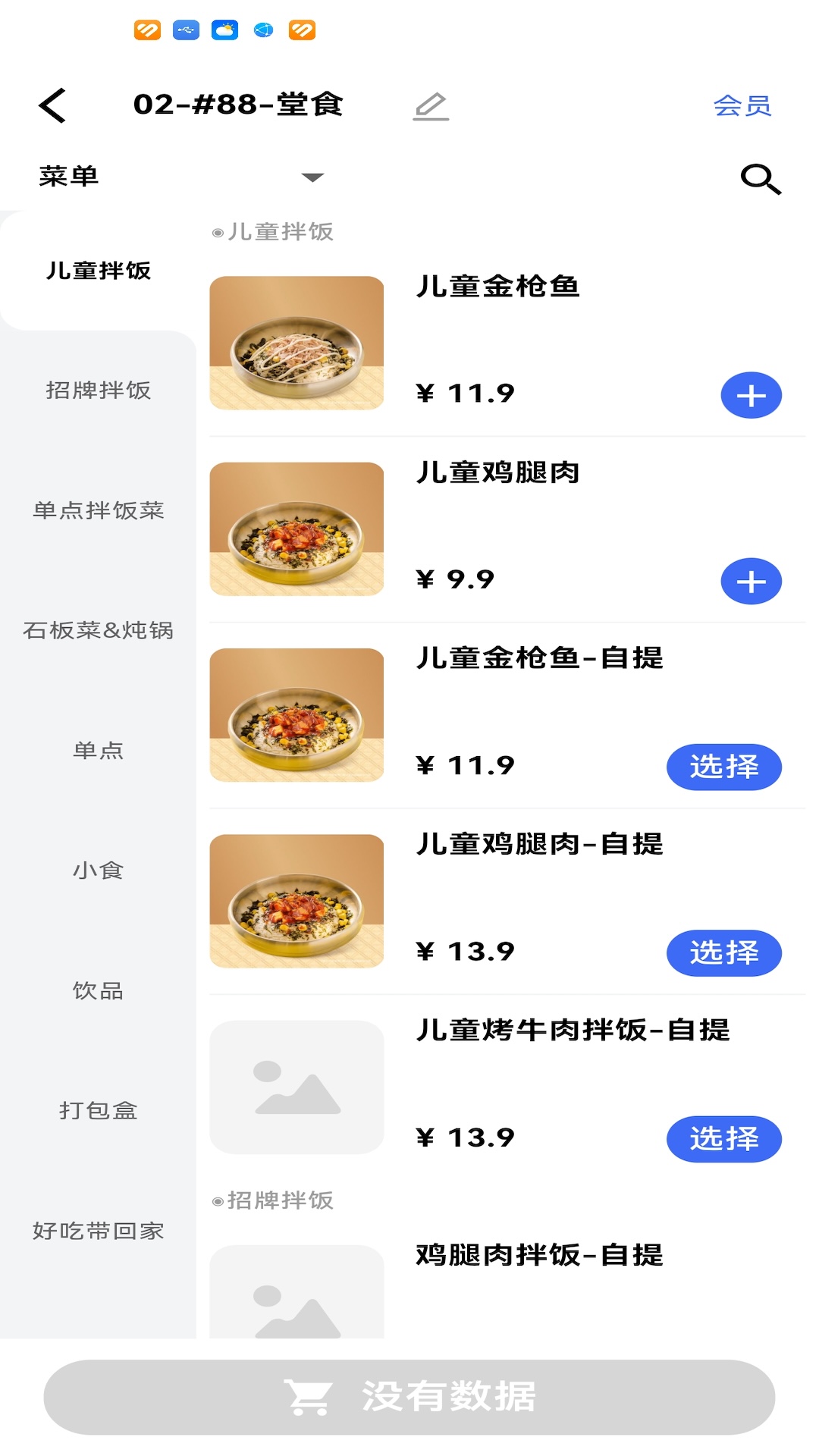Select options for 儿童烤牛肉拌饭-自提

click(723, 1139)
